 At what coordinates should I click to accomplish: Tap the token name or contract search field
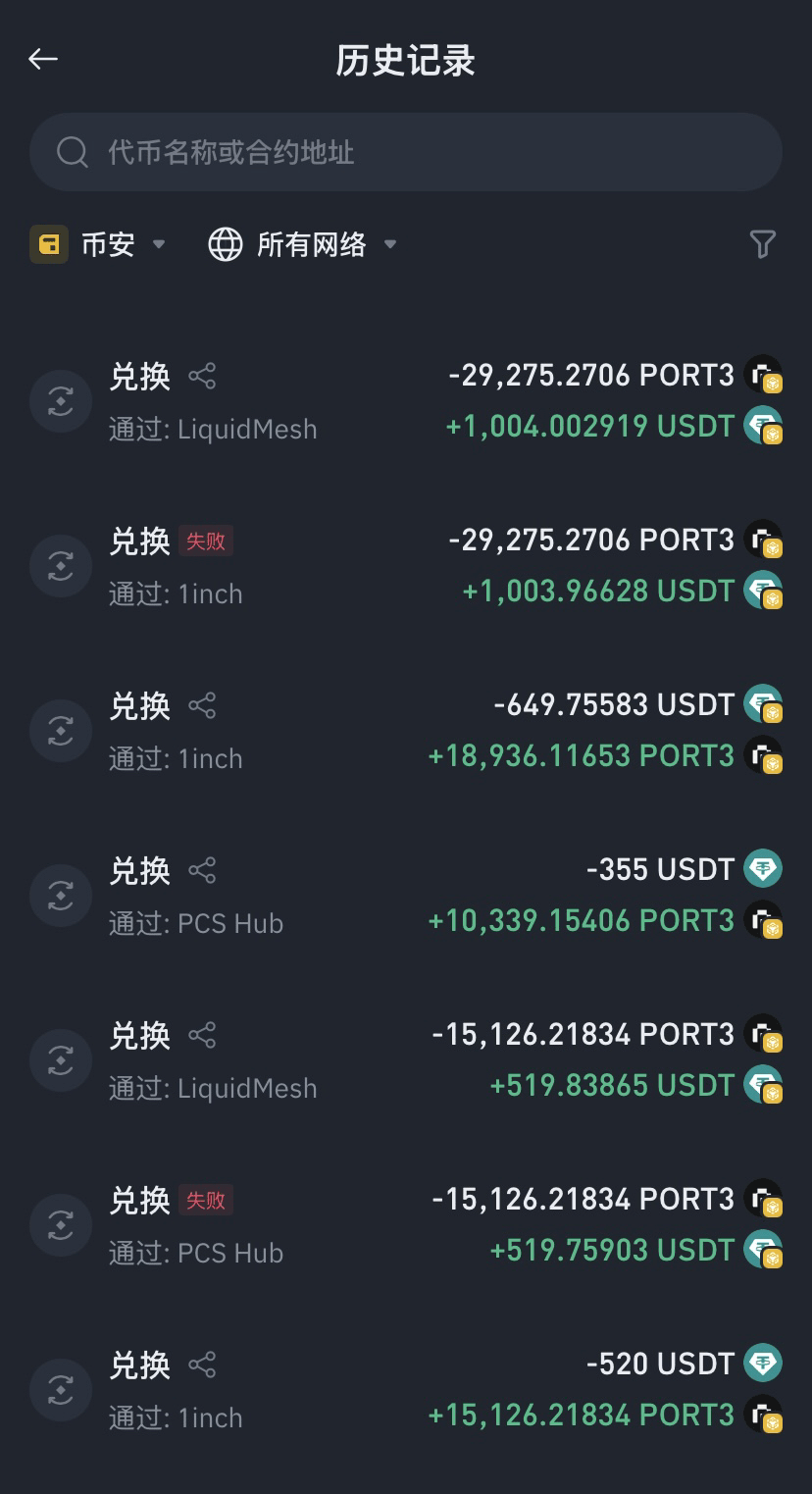pos(406,152)
